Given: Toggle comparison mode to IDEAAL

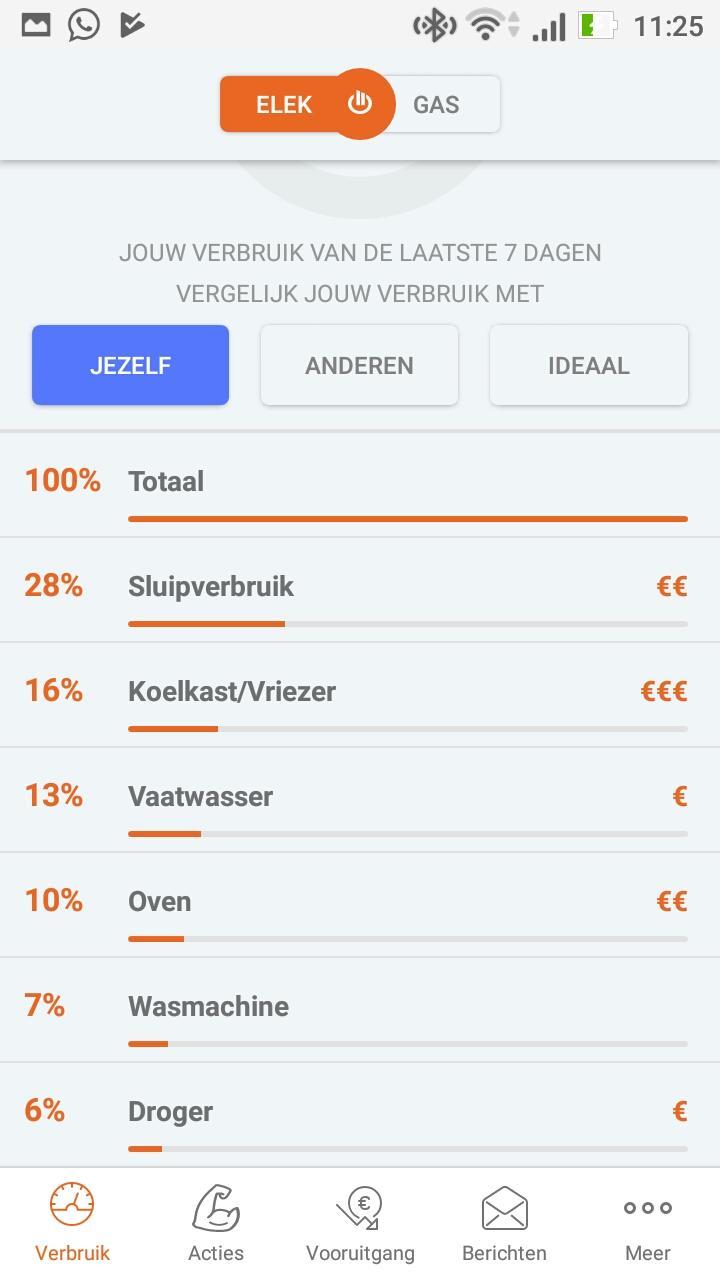Looking at the screenshot, I should pos(588,364).
